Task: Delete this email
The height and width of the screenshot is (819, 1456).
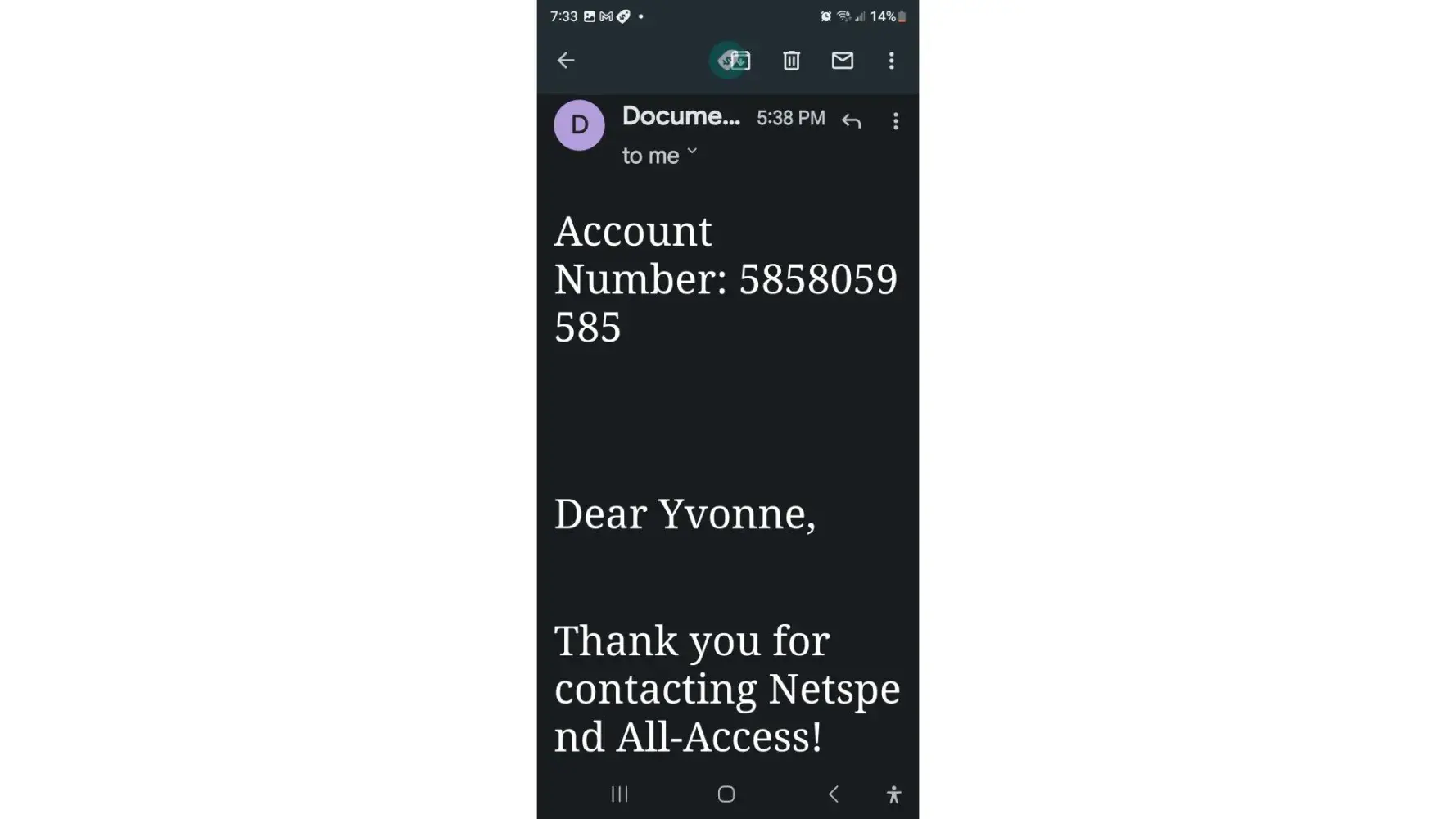Action: pyautogui.click(x=791, y=61)
